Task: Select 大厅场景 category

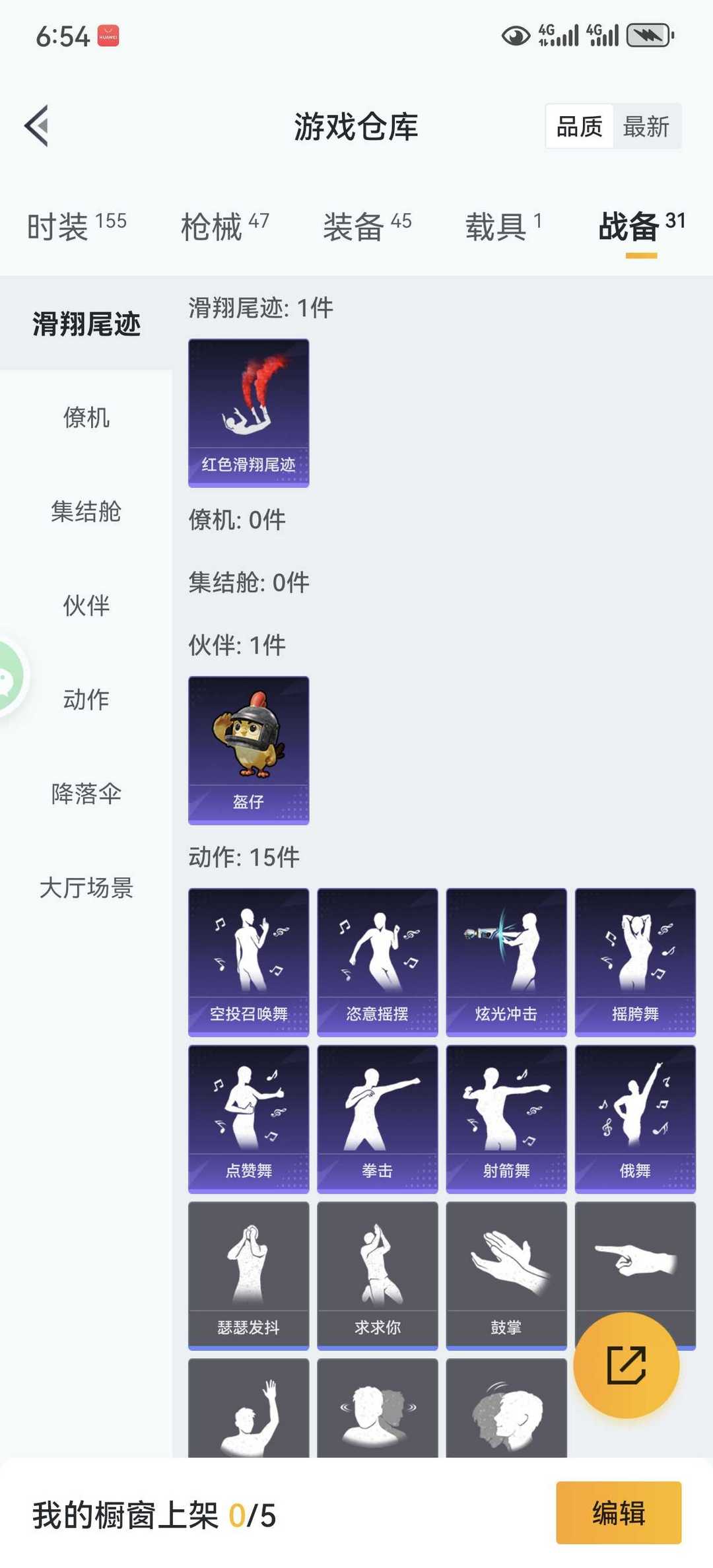Action: [x=86, y=887]
